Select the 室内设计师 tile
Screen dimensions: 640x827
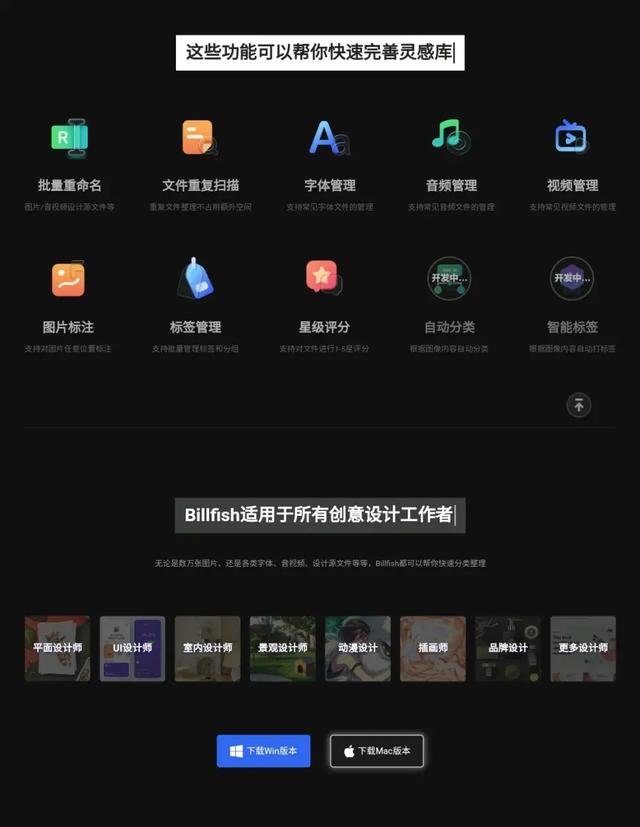[x=207, y=648]
